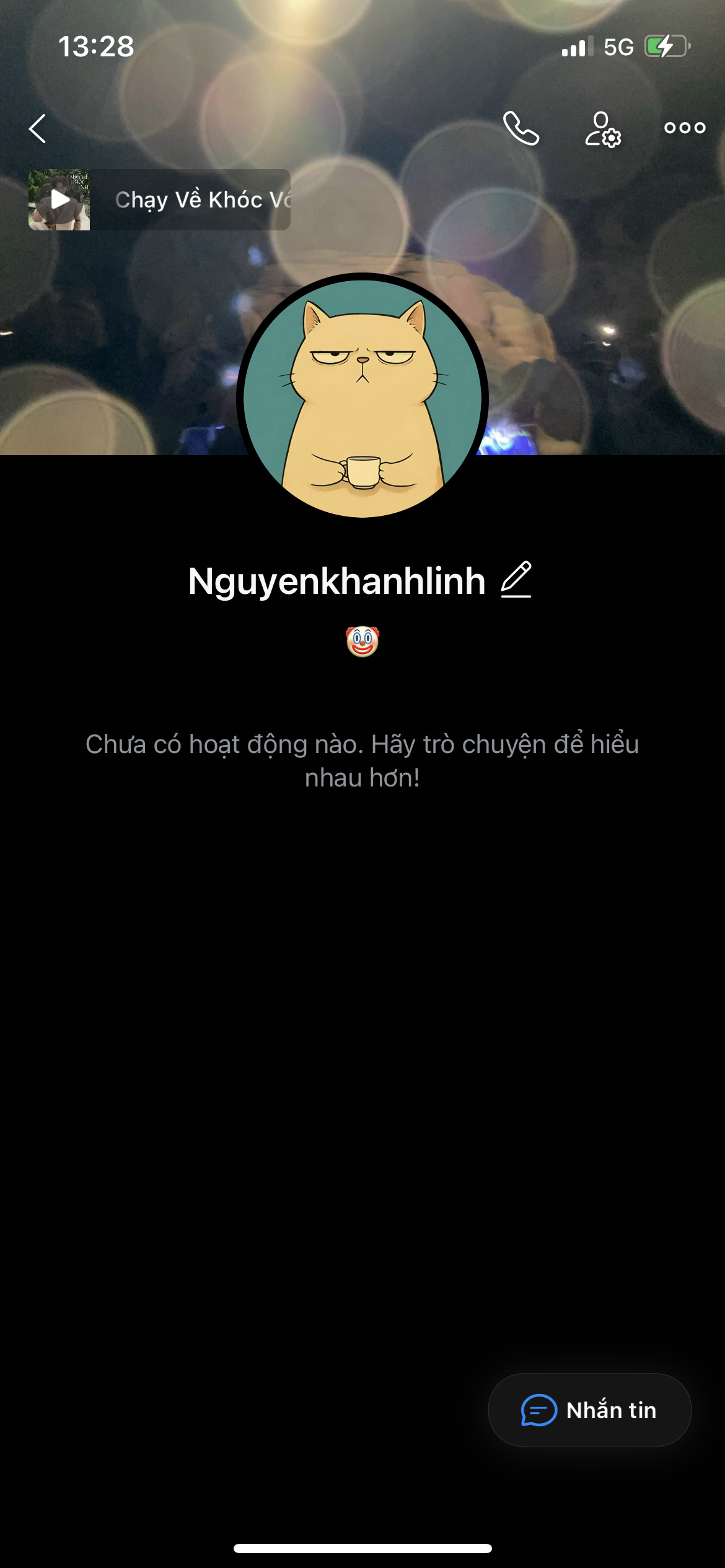Tap the Nhắn tin message button
Screen dimensions: 725x1568
(x=589, y=1410)
